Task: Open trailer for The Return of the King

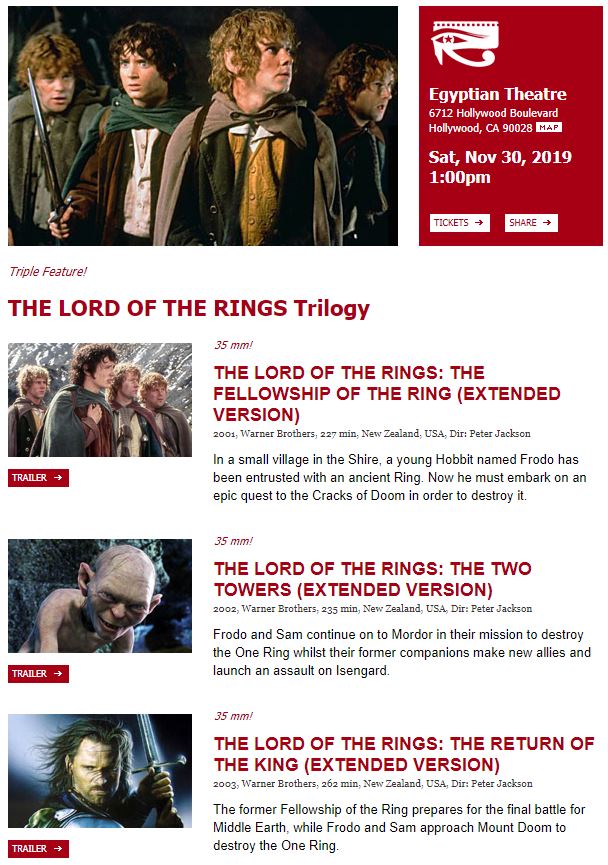Action: pyautogui.click(x=38, y=849)
